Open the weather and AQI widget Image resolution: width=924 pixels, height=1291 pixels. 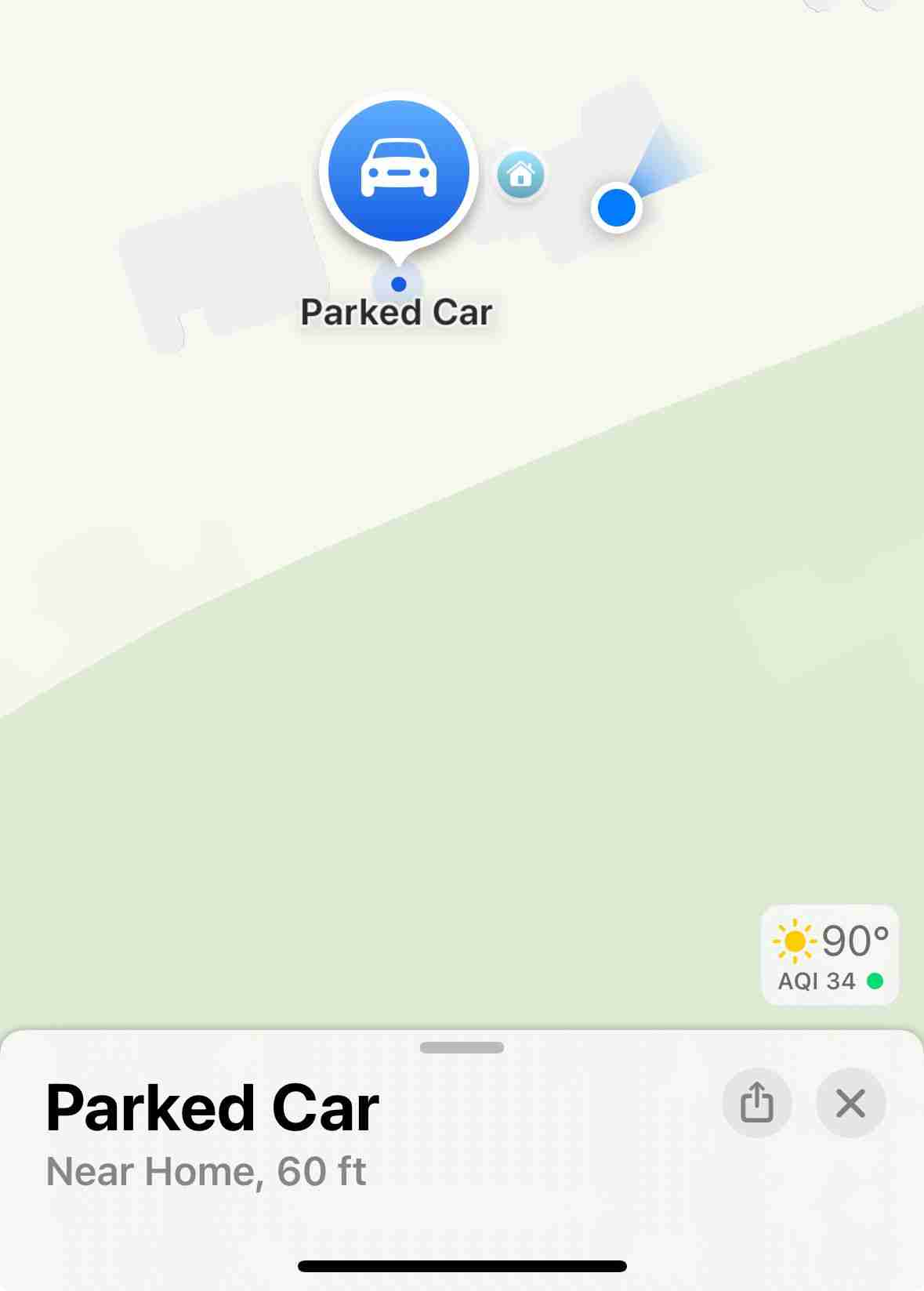(x=829, y=956)
